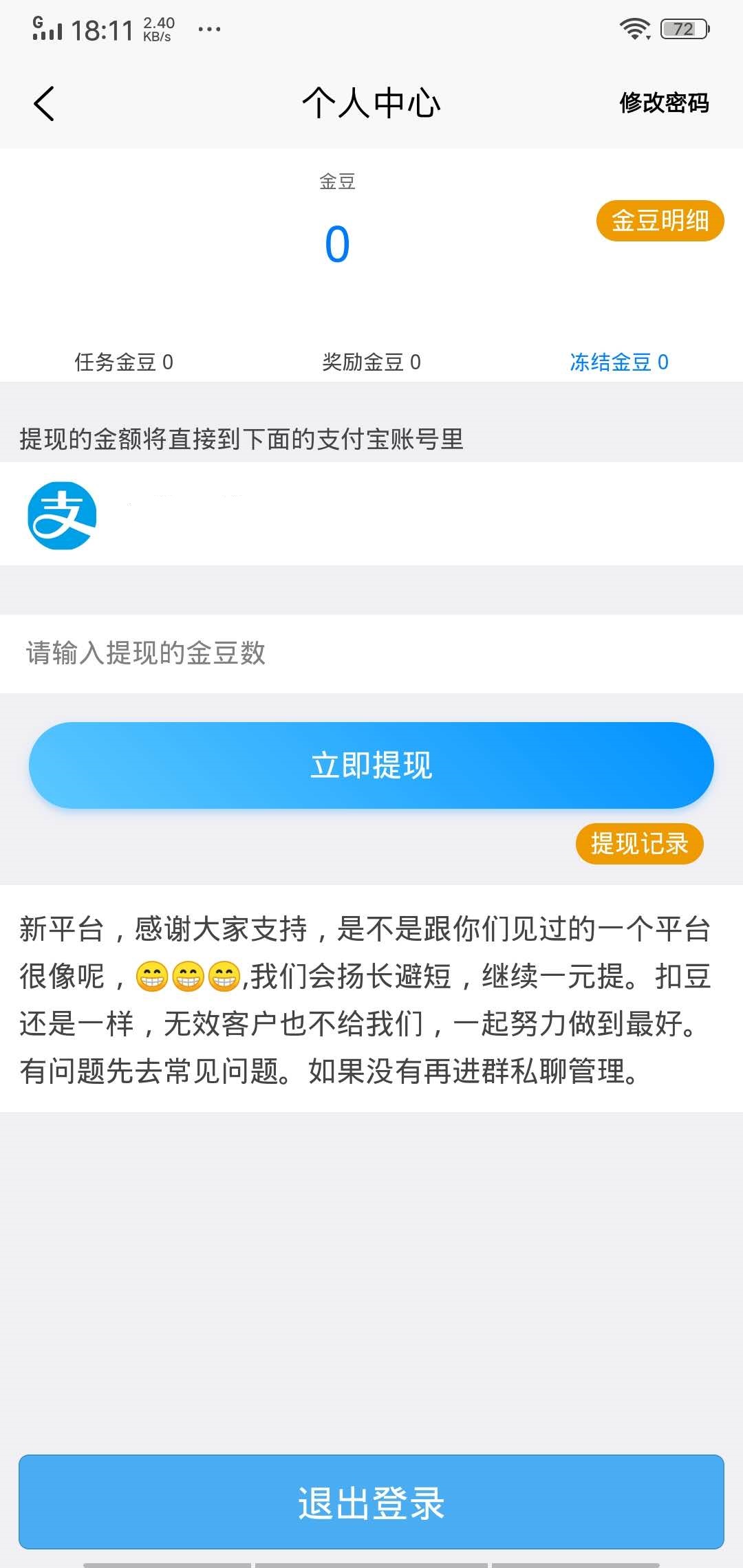
Task: Click the data speed indicator showing 2.40 KB/s
Action: (x=160, y=28)
